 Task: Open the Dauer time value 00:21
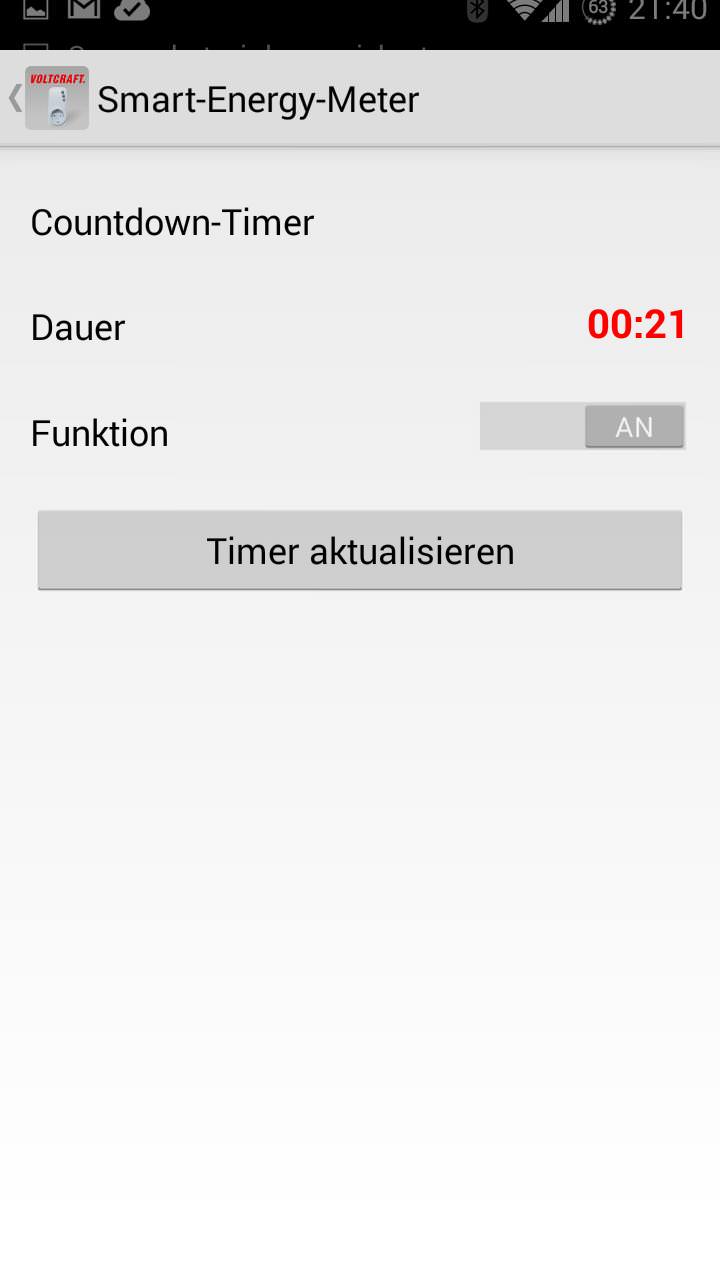click(x=637, y=325)
